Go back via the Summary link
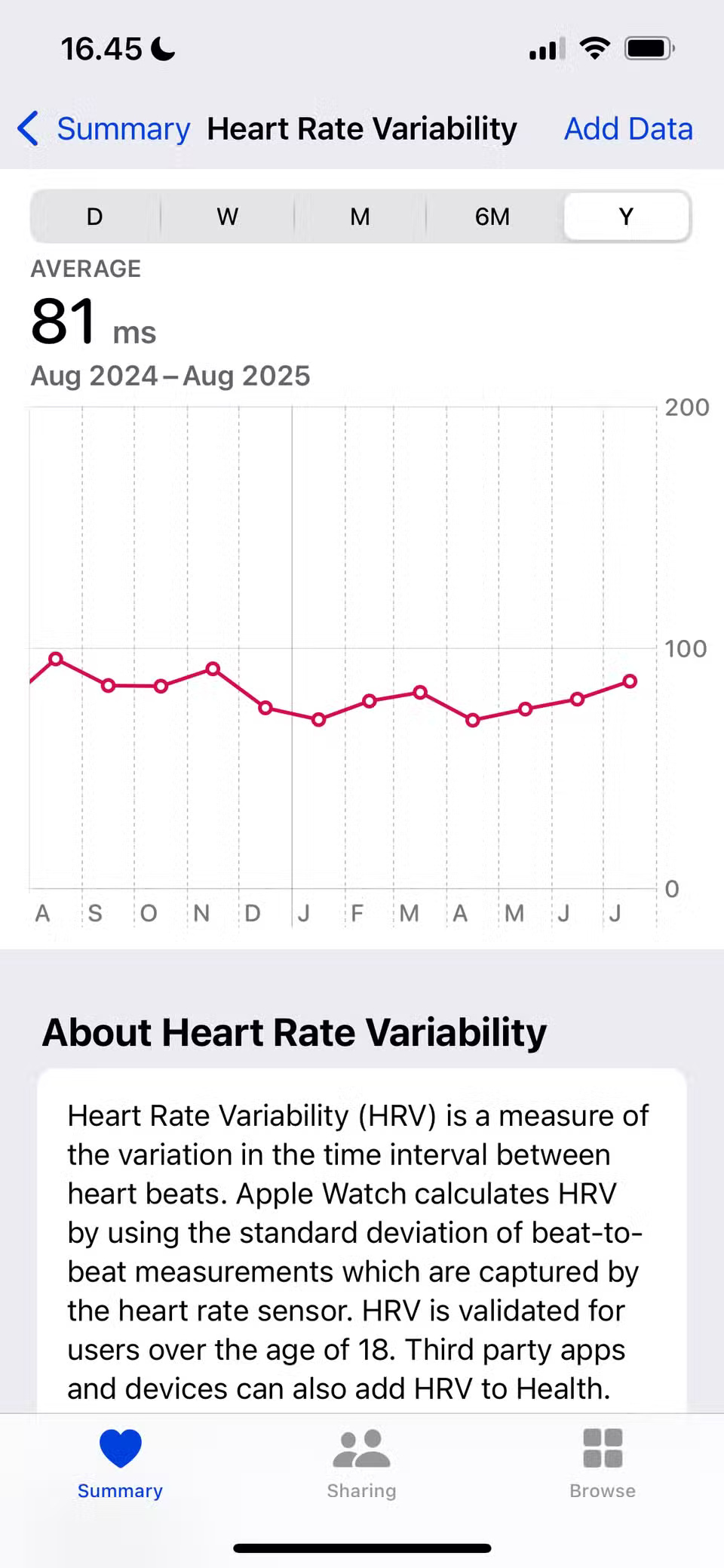Viewport: 724px width, 1568px height. [123, 128]
